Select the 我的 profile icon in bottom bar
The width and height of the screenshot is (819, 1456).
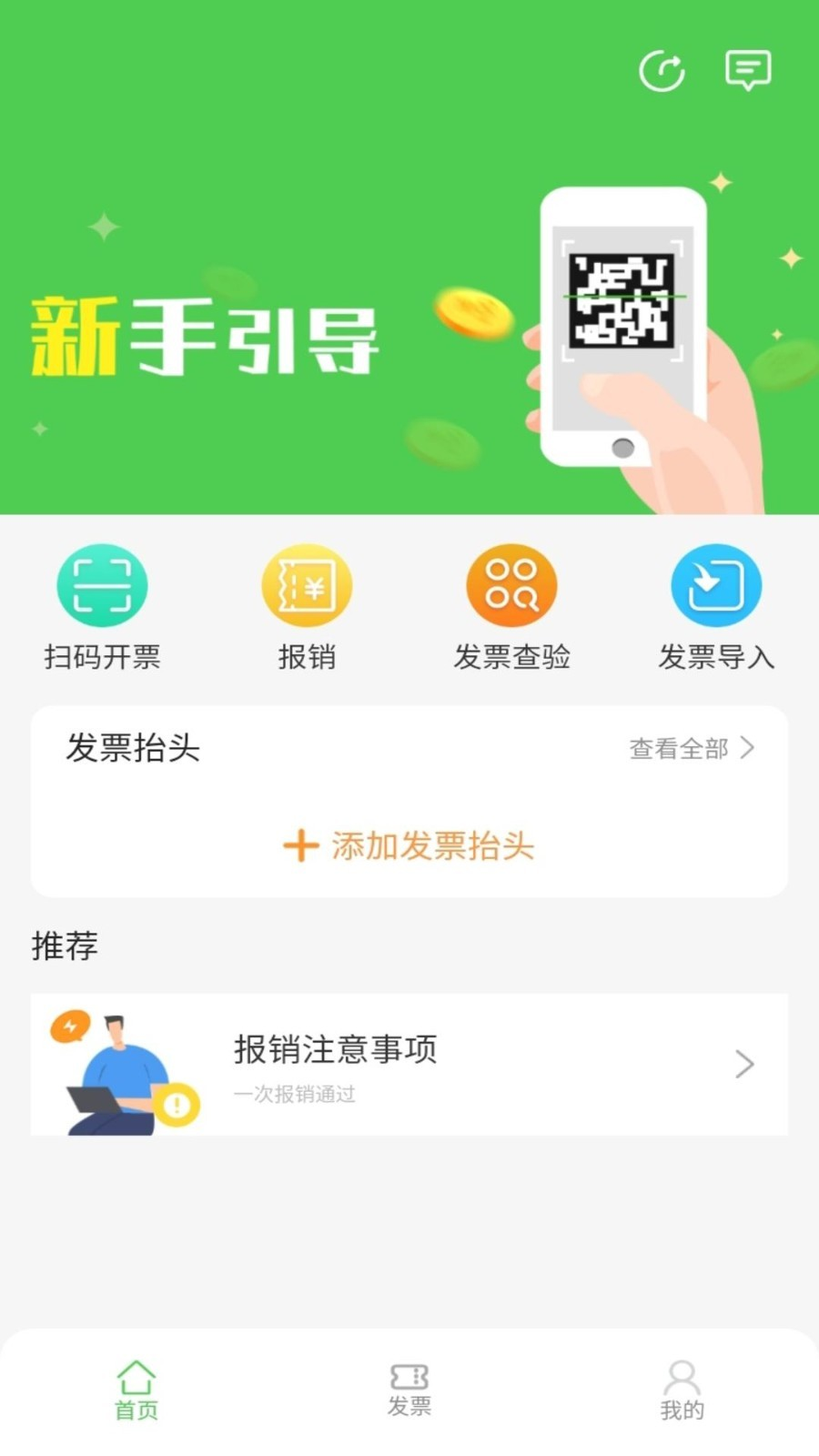(682, 1376)
